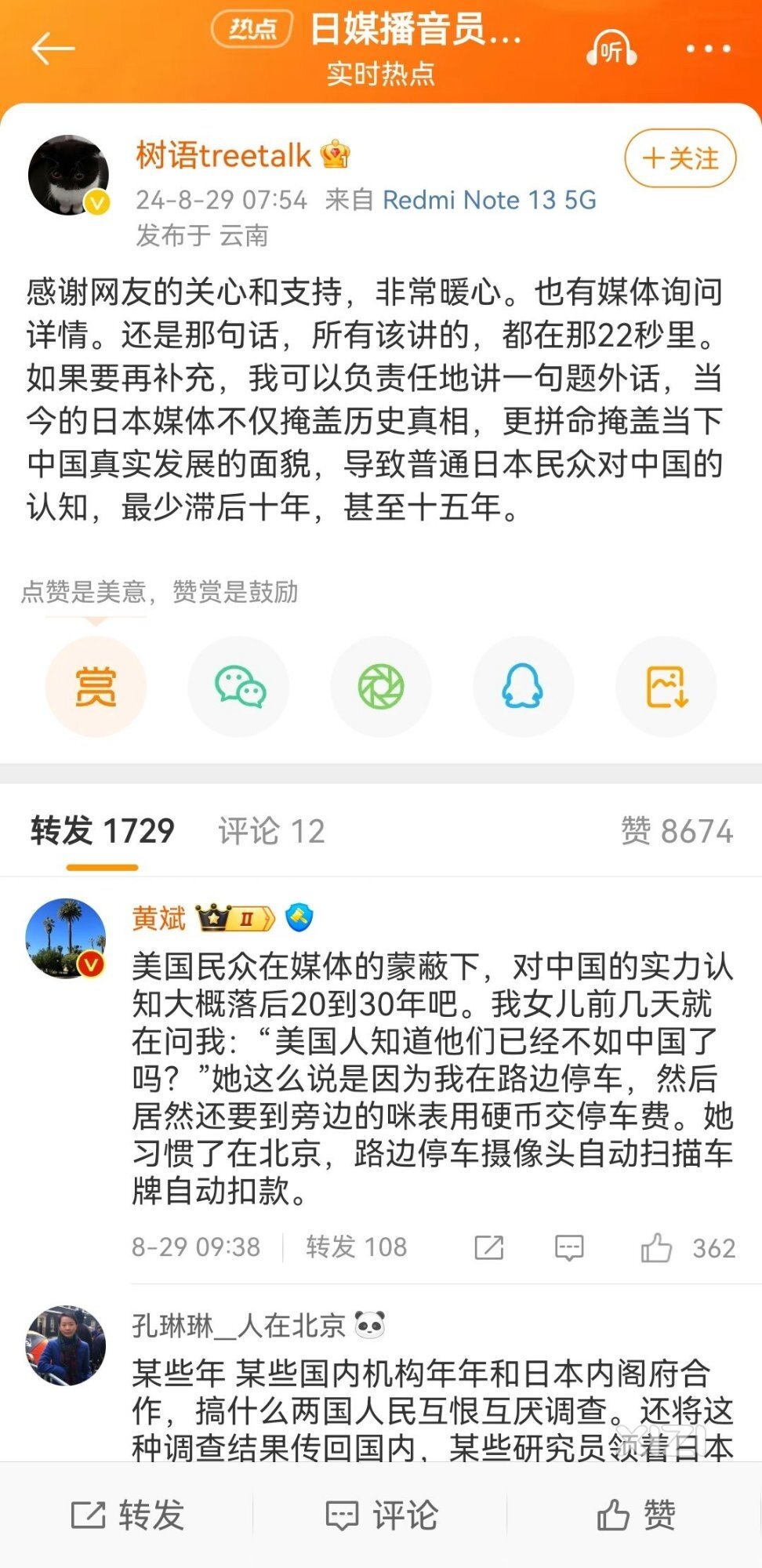Viewport: 762px width, 1568px height.
Task: Tap the 赏 reward button
Action: (x=96, y=687)
